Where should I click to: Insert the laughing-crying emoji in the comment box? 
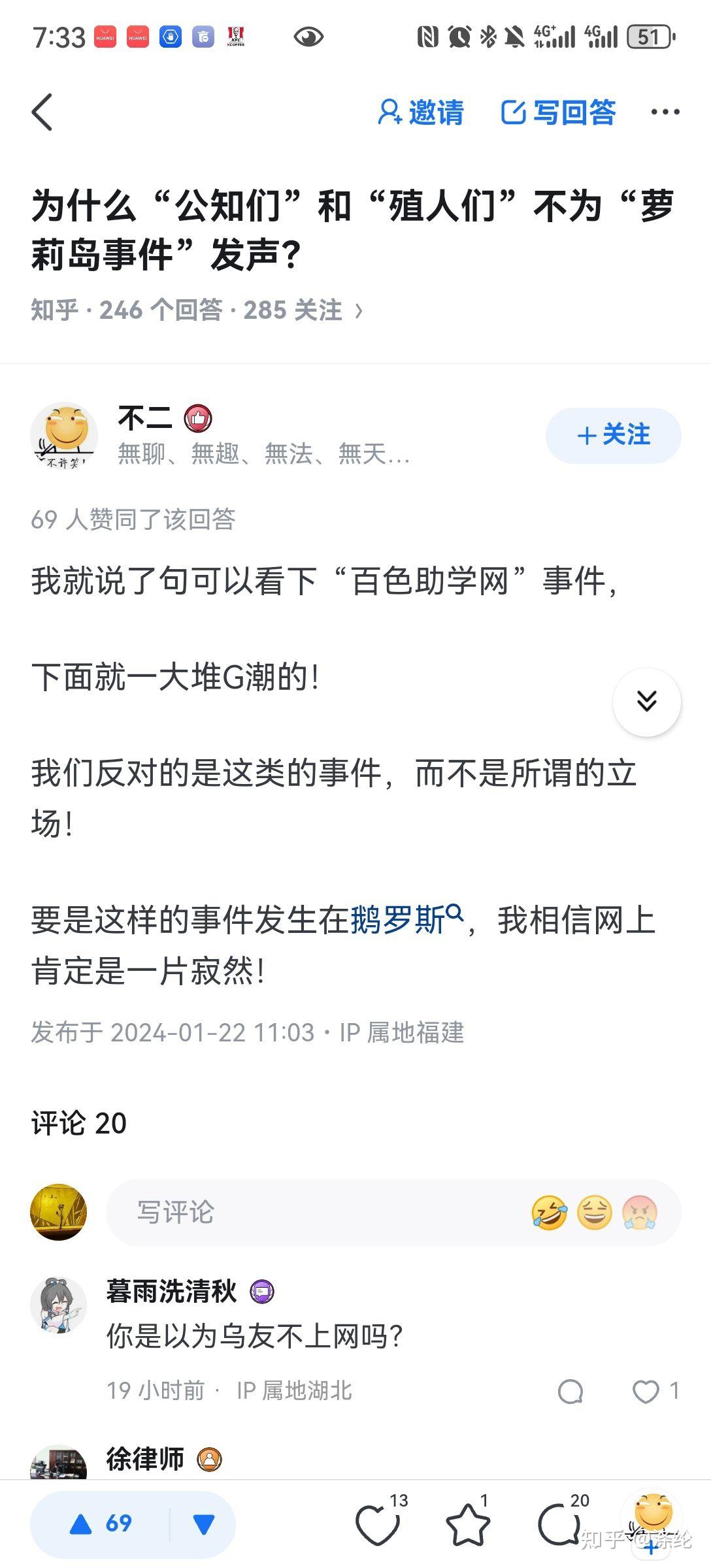549,1213
